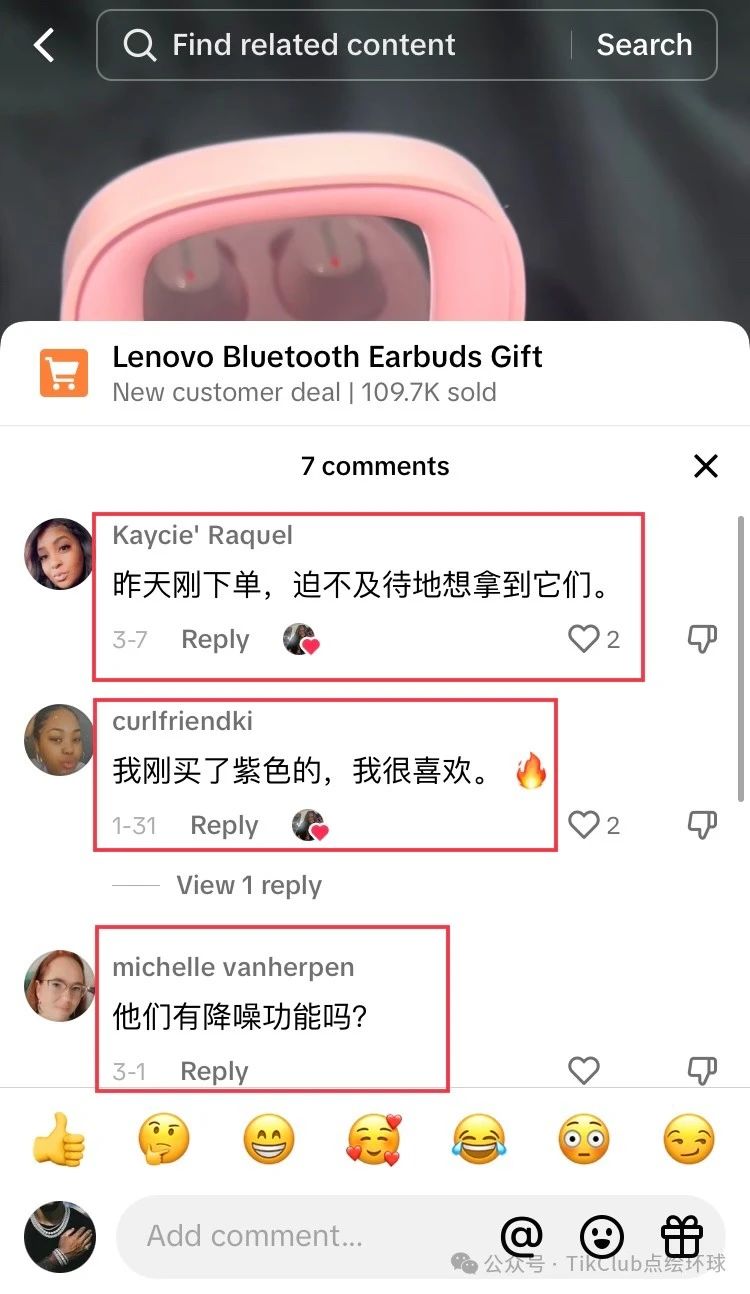
Task: Reply to curlfriendki's comment
Action: click(224, 826)
